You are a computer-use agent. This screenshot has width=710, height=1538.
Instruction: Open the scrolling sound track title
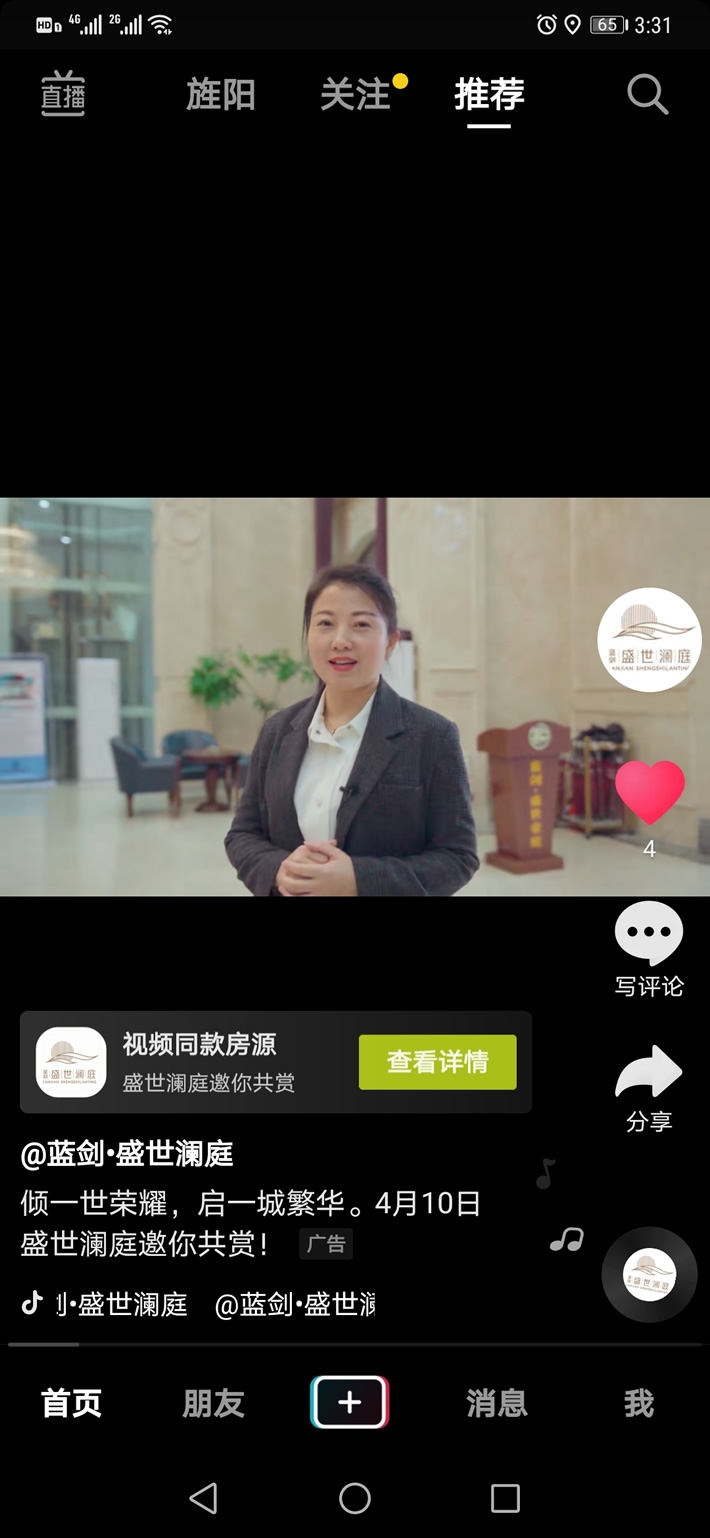200,1304
